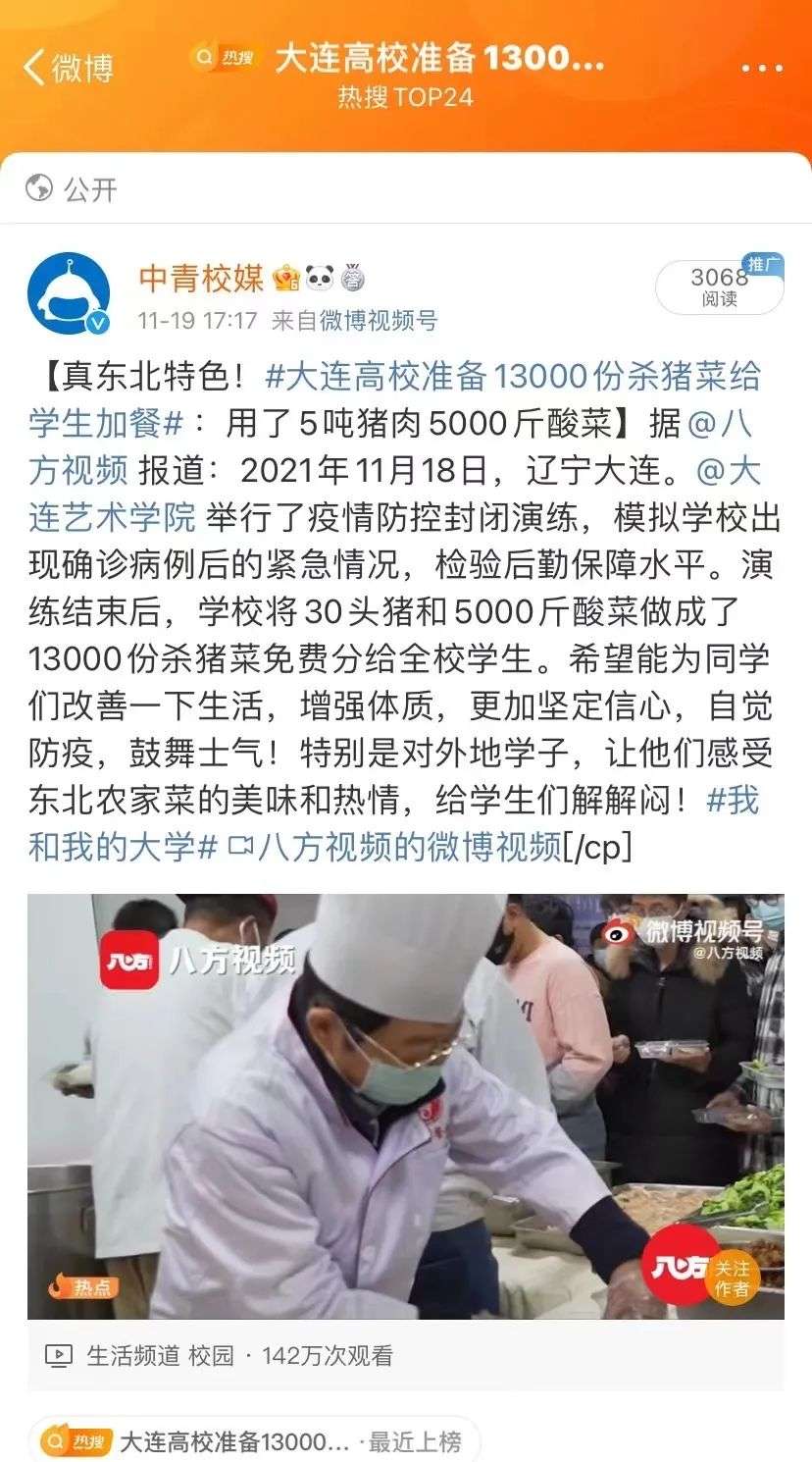Open the 中青校媒 account name
The image size is (812, 1462).
(x=201, y=279)
